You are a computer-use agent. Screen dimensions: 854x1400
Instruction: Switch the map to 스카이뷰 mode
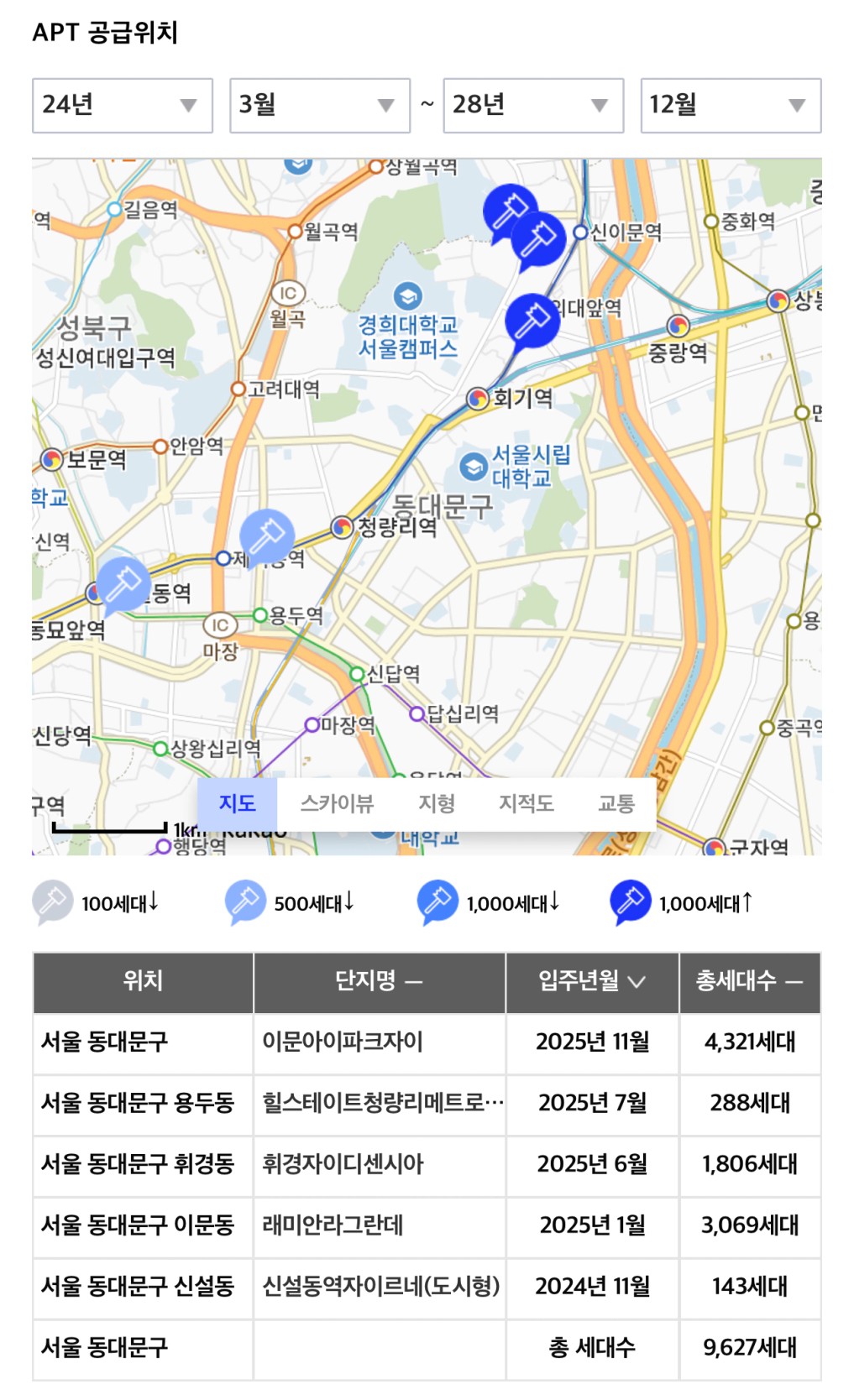point(337,804)
